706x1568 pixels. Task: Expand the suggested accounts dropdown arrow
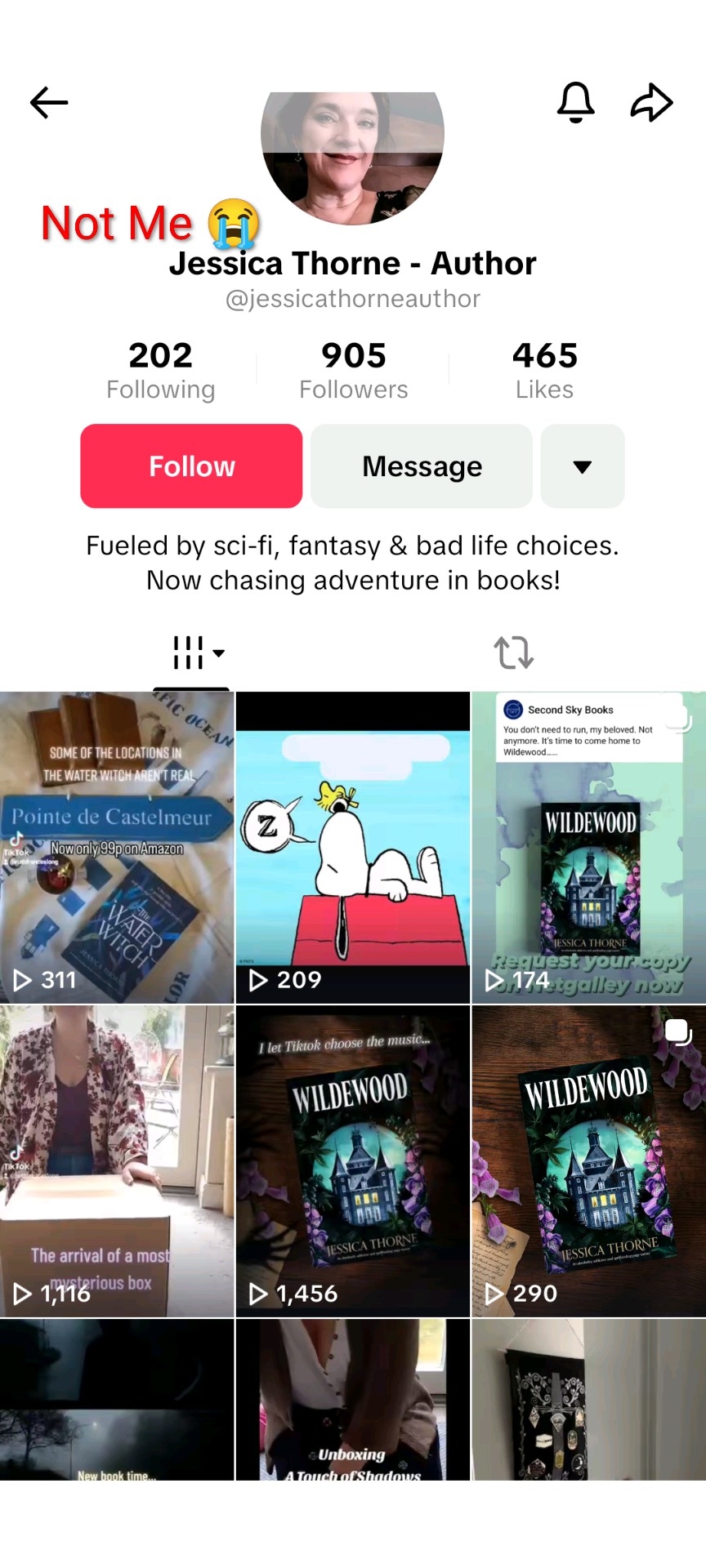(x=583, y=466)
